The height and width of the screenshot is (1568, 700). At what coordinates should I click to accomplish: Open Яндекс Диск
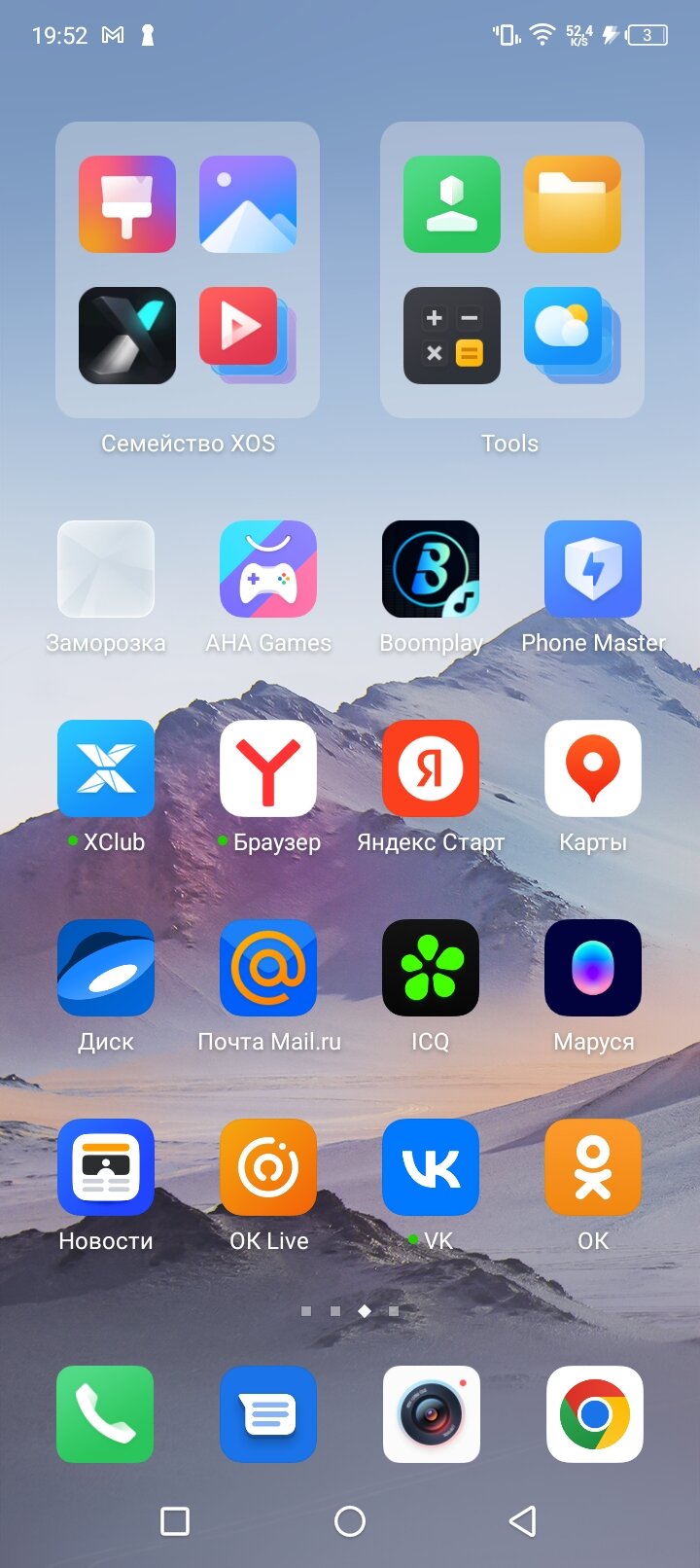click(x=106, y=968)
